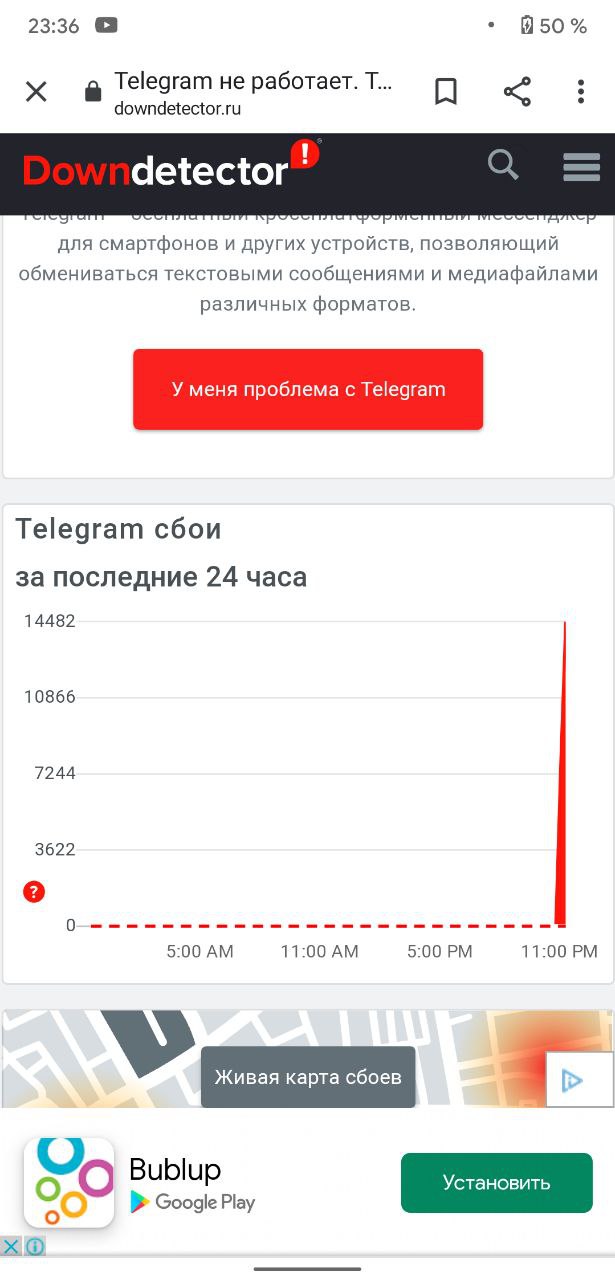
Task: Close the Chrome custom tab
Action: [36, 92]
